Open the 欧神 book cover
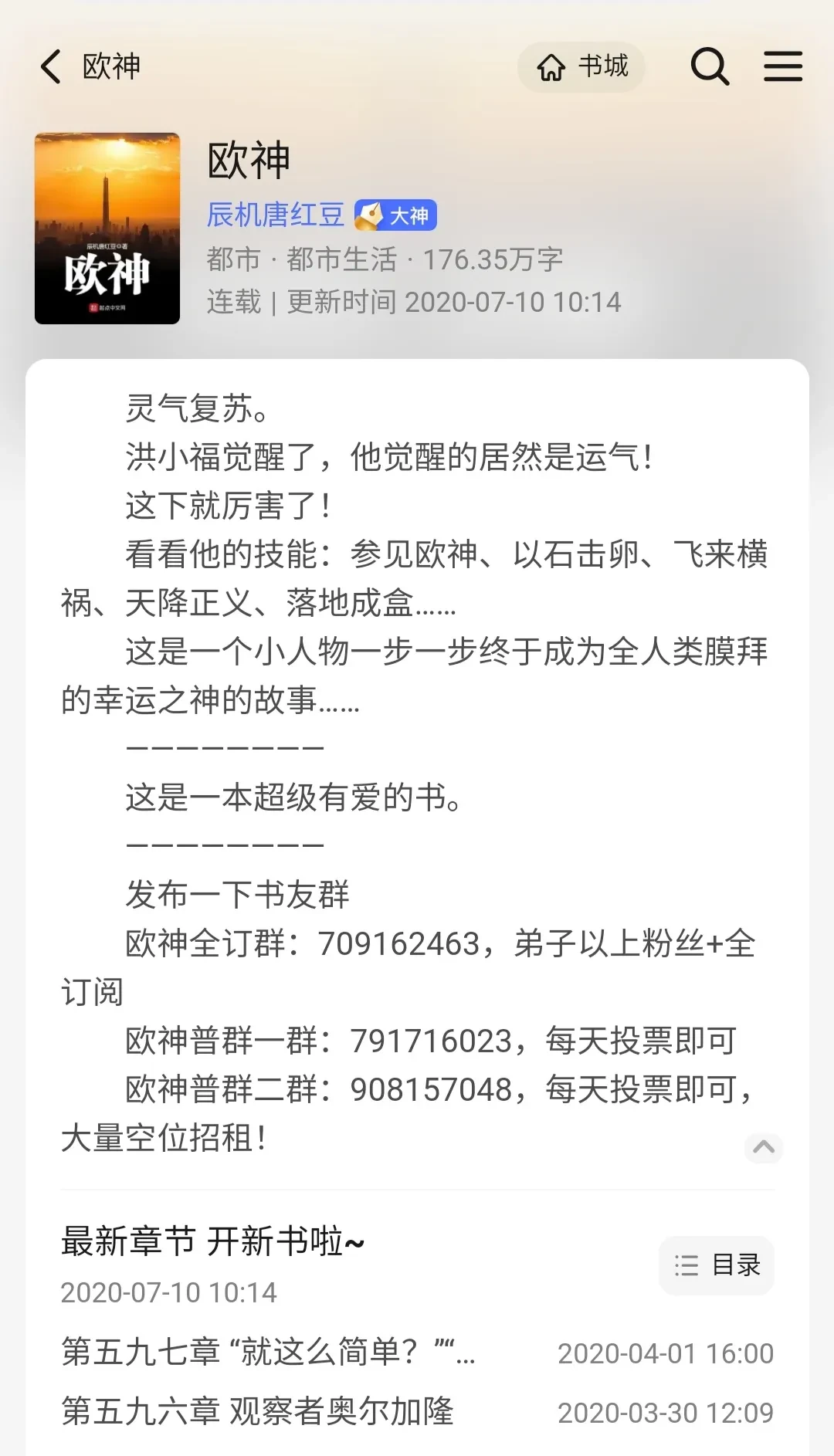This screenshot has width=834, height=1456. (107, 229)
